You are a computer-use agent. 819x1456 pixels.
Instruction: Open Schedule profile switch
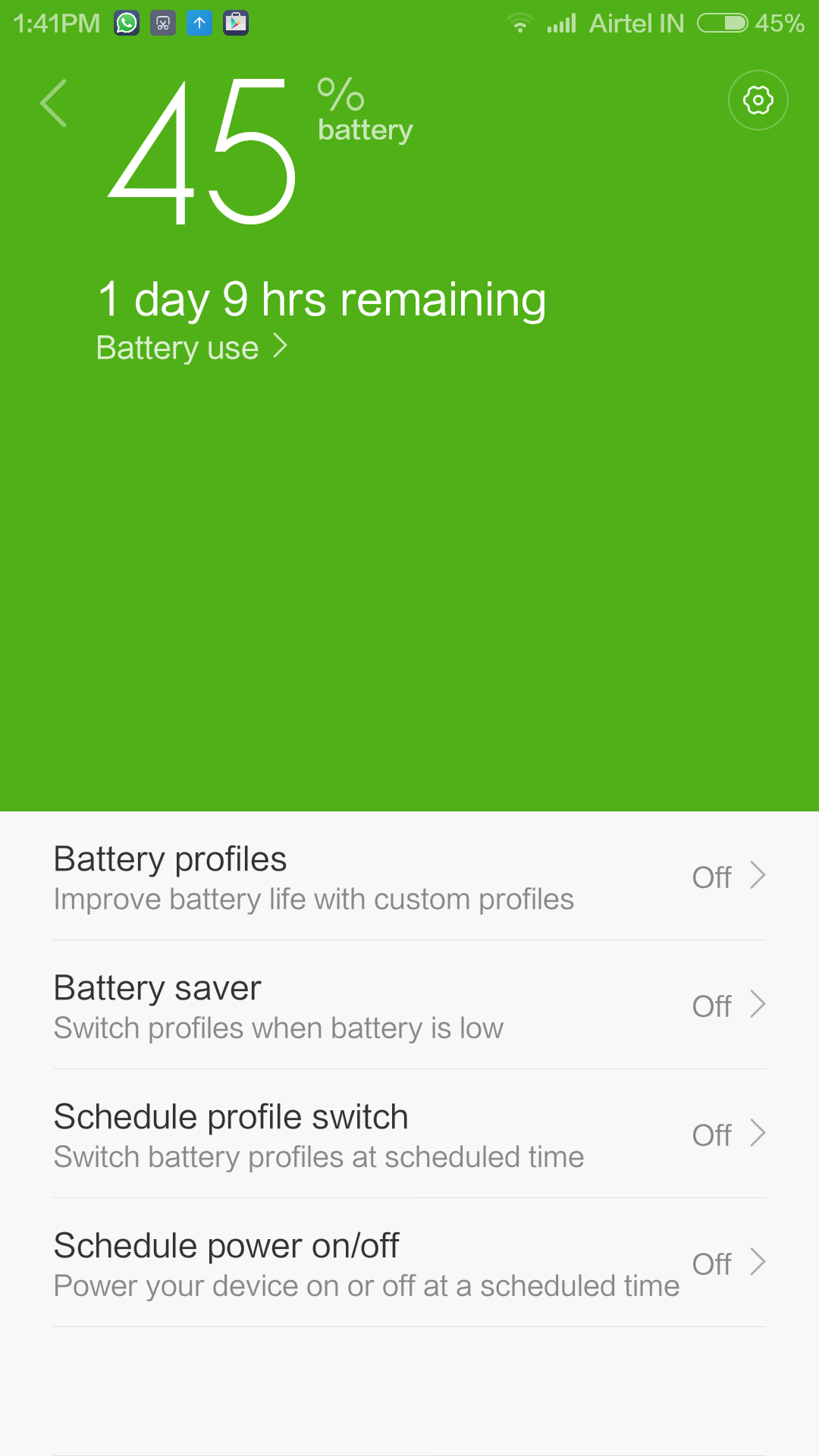409,1134
